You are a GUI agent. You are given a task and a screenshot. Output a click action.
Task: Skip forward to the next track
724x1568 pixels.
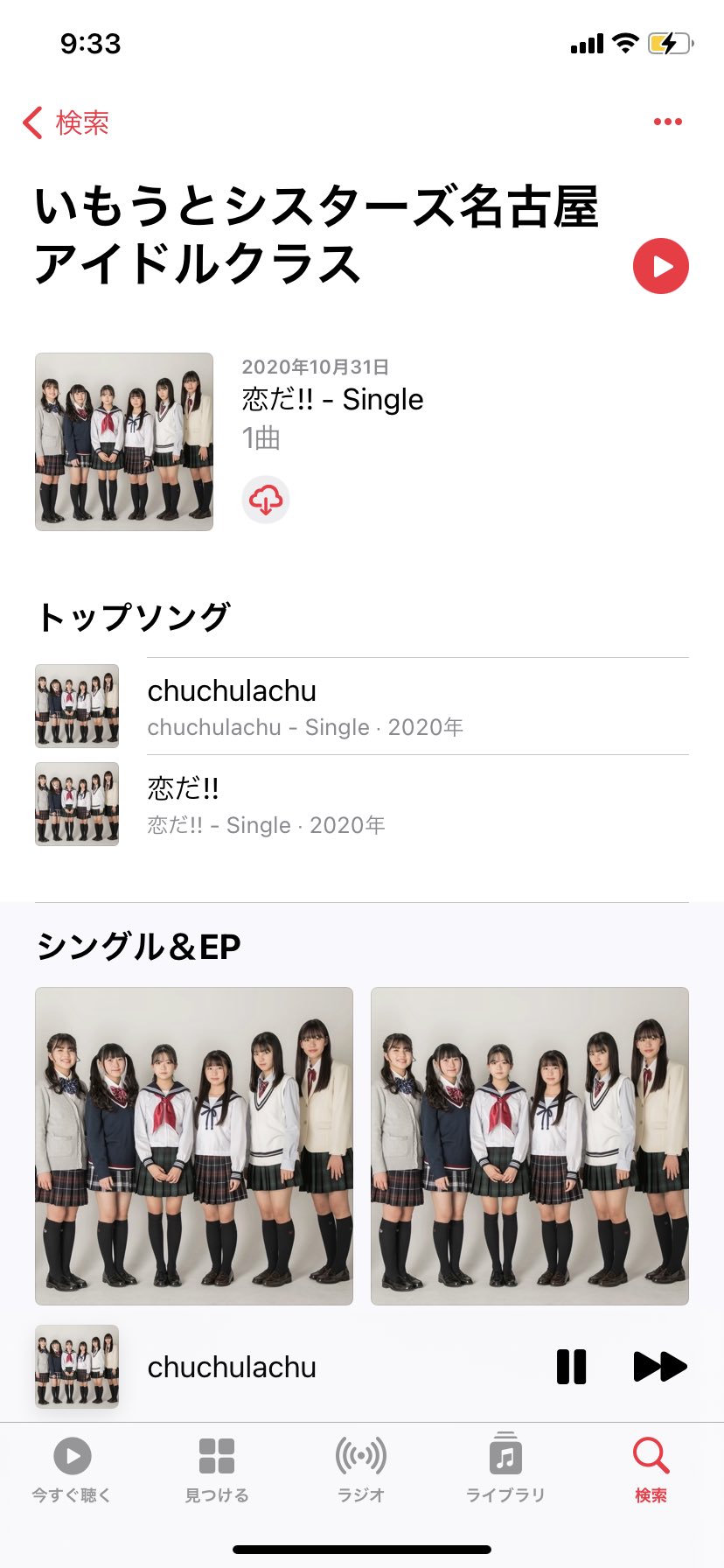659,1367
